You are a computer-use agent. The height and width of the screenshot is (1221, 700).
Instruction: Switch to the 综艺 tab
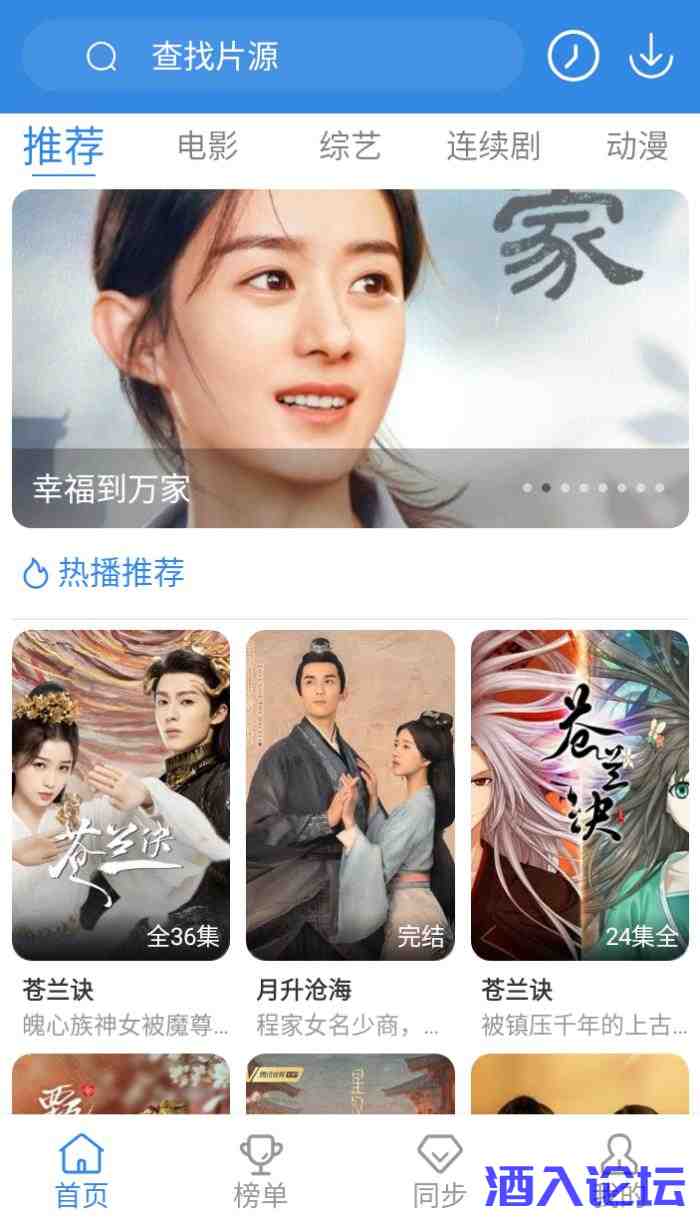[350, 147]
